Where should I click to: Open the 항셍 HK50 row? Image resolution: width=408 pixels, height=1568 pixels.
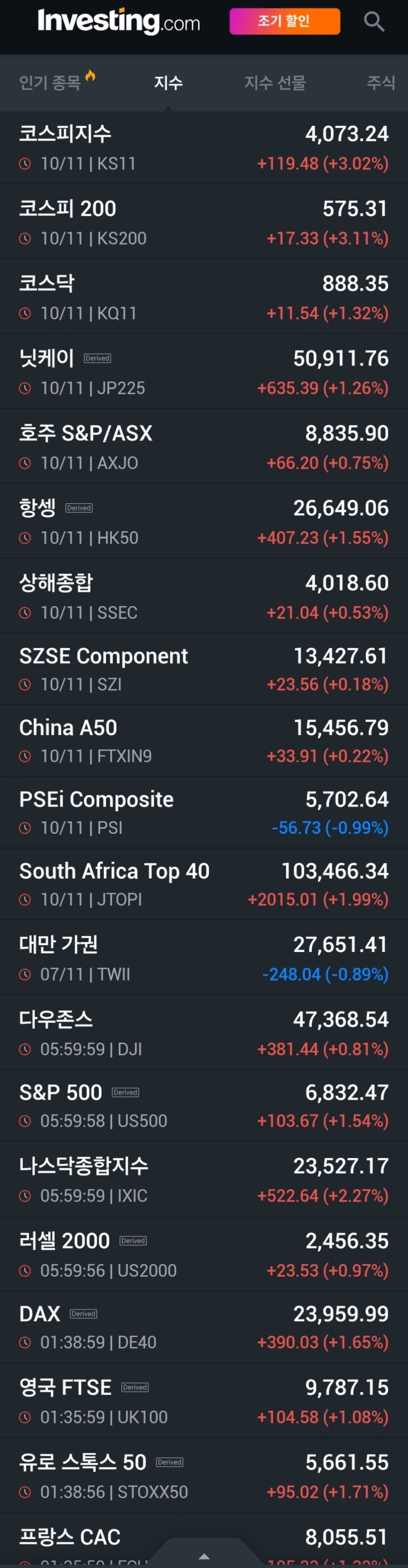click(x=204, y=522)
